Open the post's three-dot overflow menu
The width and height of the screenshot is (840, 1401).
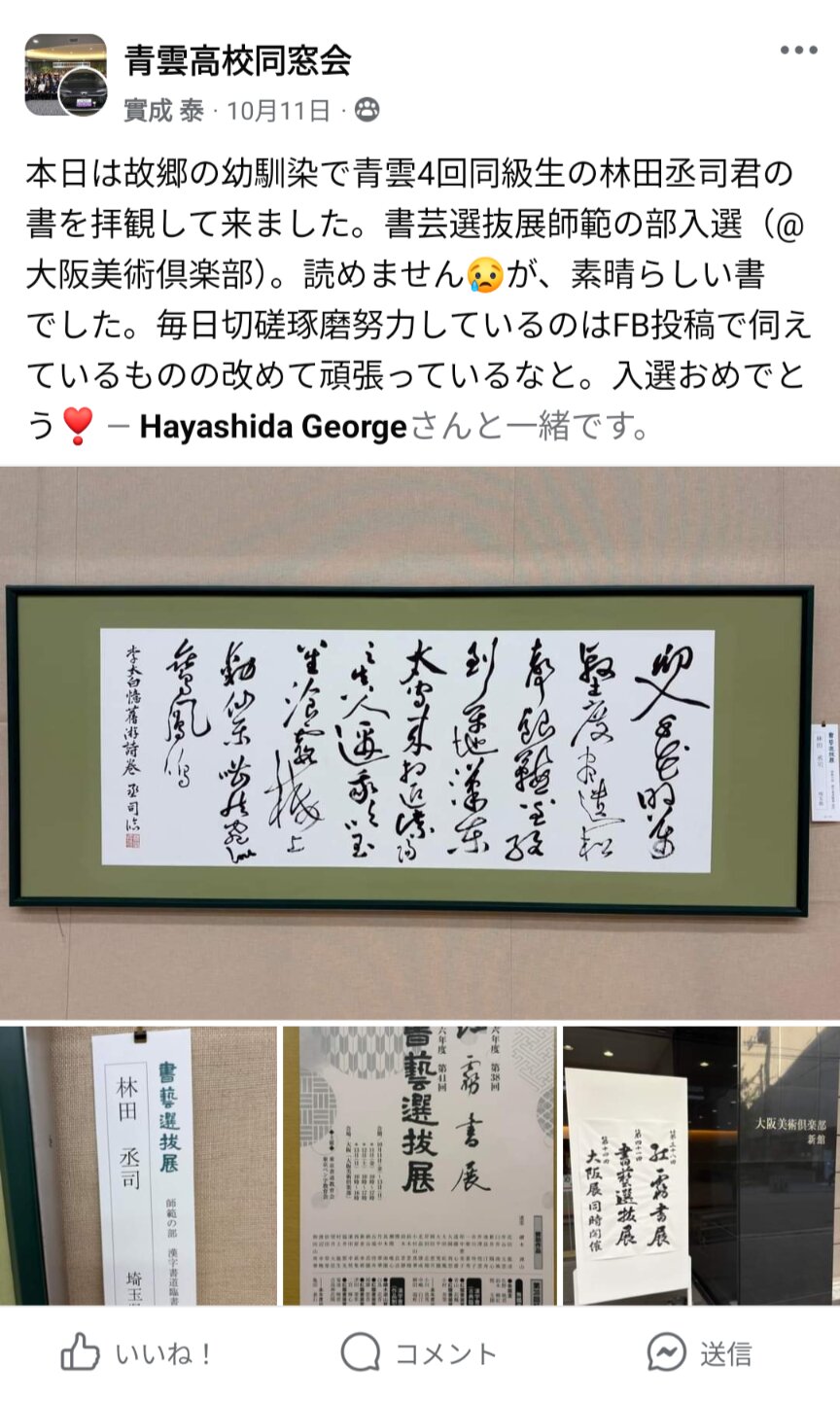tap(798, 51)
